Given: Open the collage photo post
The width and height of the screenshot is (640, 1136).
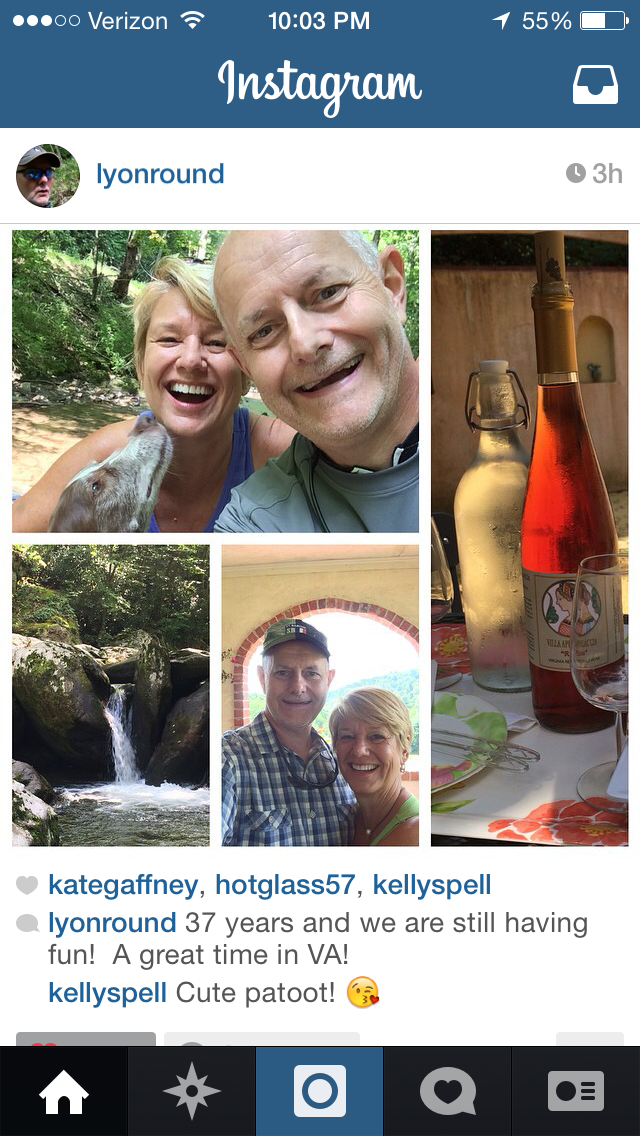Looking at the screenshot, I should 320,538.
